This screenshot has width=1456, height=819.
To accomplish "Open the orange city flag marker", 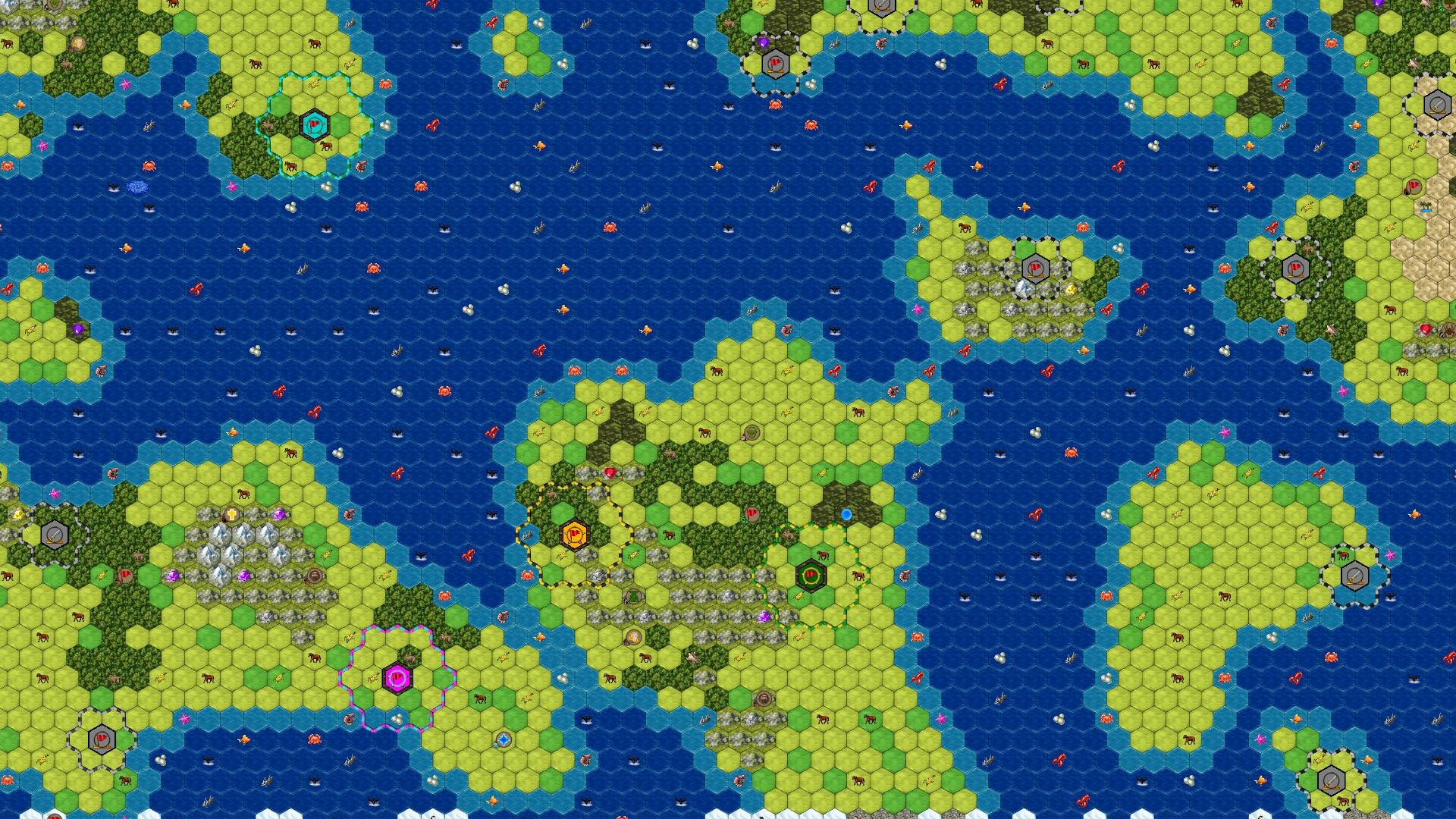I will 576,535.
